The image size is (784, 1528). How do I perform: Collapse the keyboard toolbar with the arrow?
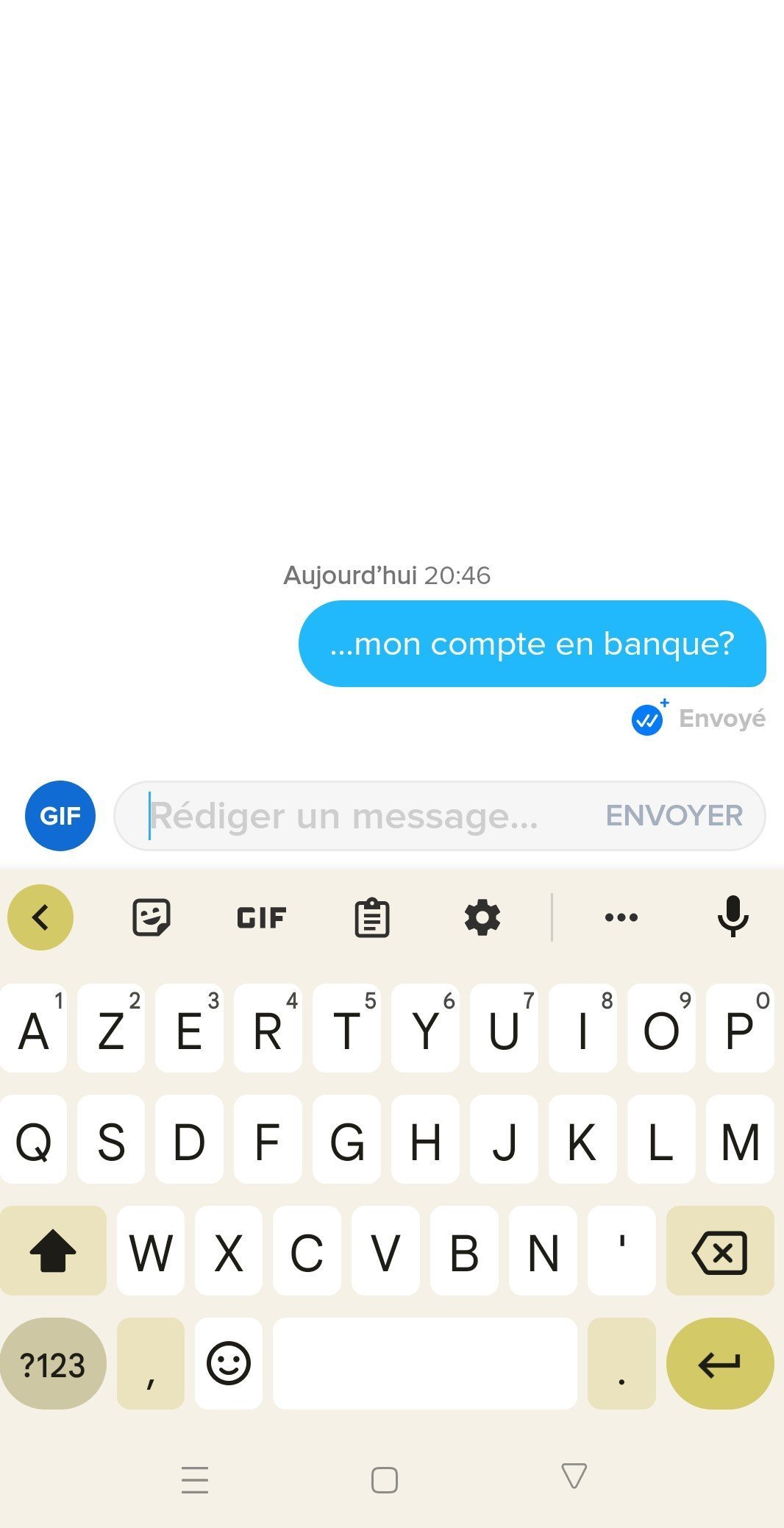[x=40, y=917]
